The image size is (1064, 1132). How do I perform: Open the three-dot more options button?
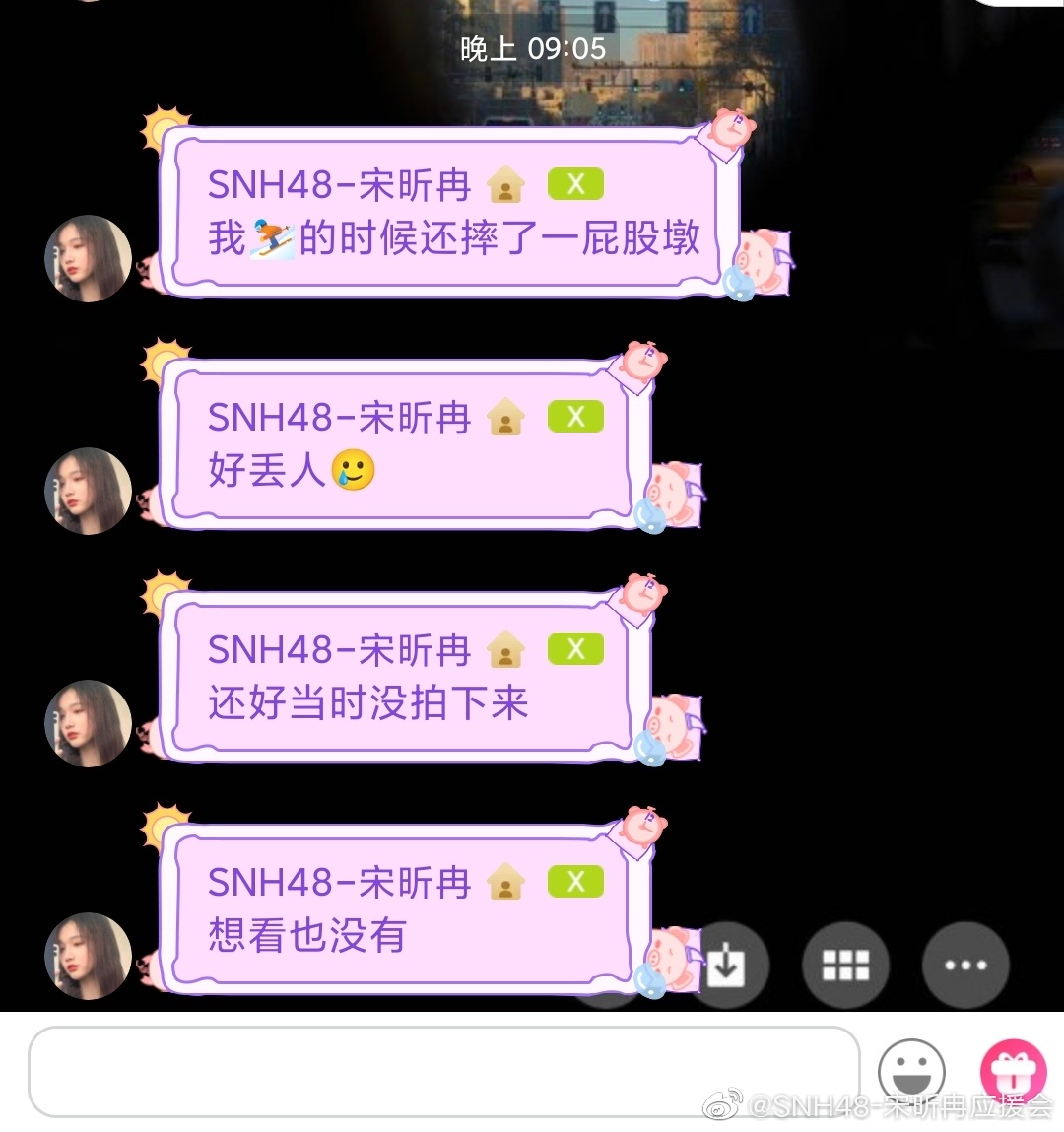point(964,966)
